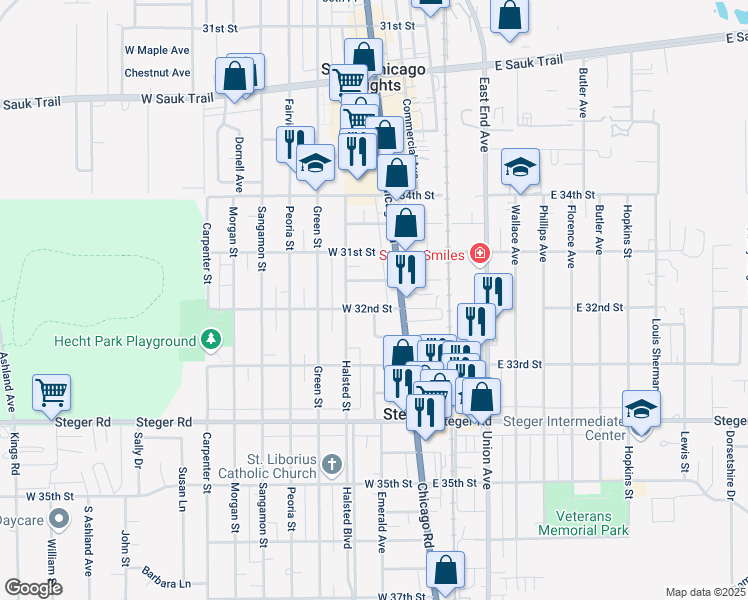Tap the restaurant marker near Peoria St

point(295,143)
